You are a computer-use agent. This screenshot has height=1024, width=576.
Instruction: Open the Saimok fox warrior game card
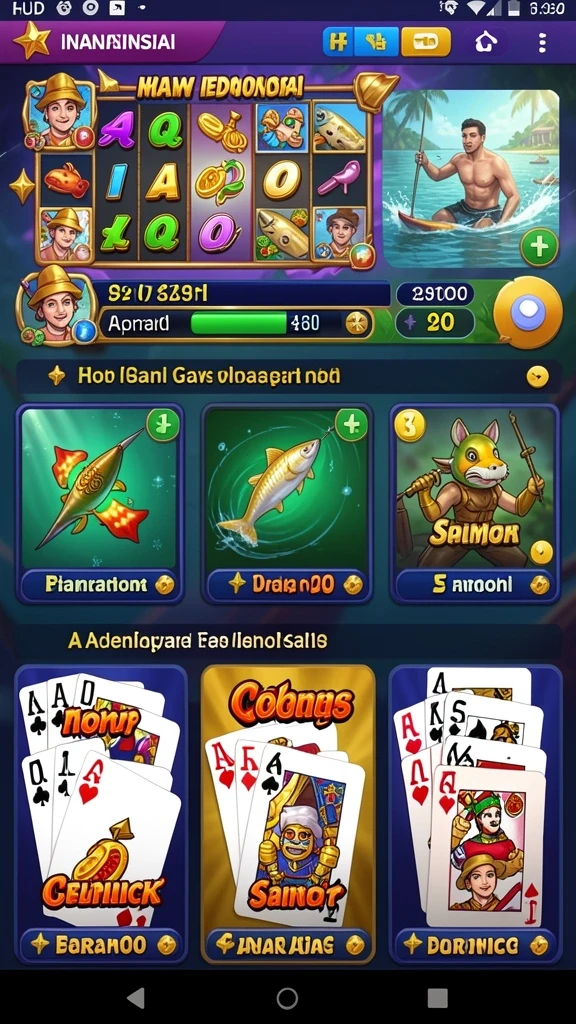coord(475,503)
